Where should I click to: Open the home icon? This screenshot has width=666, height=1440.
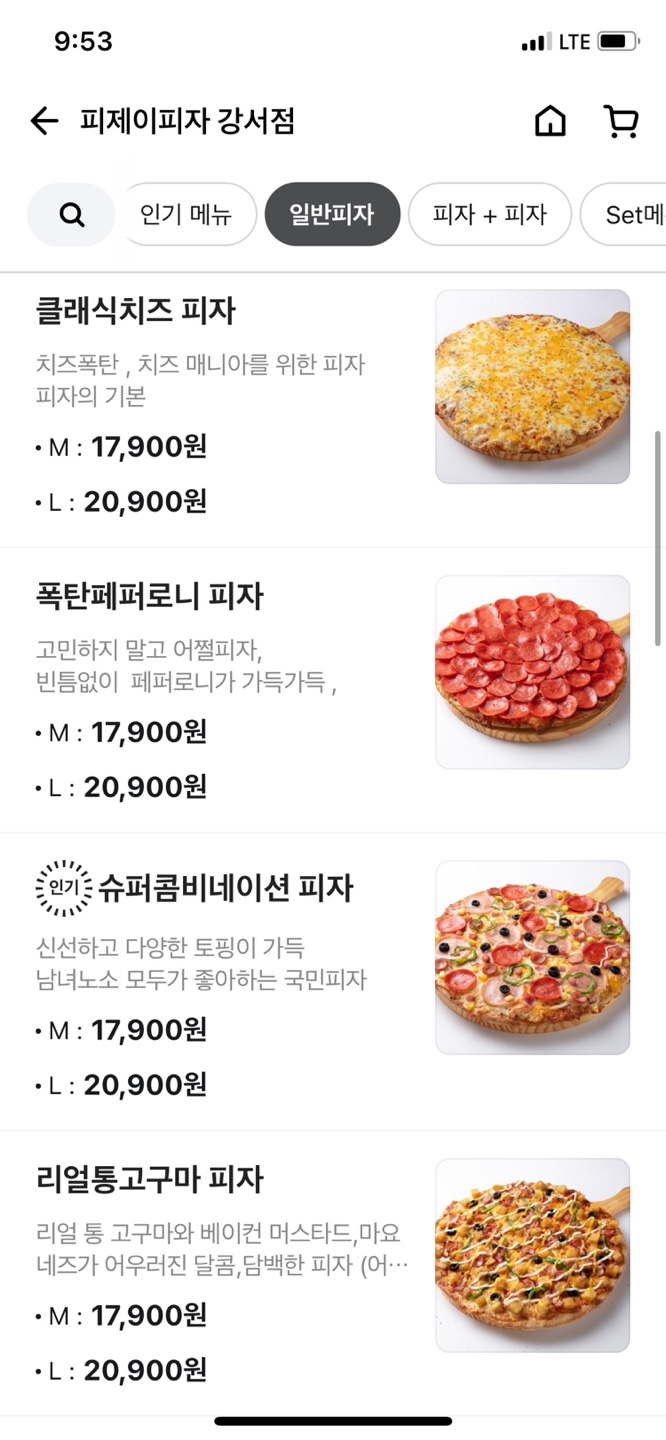coord(550,122)
